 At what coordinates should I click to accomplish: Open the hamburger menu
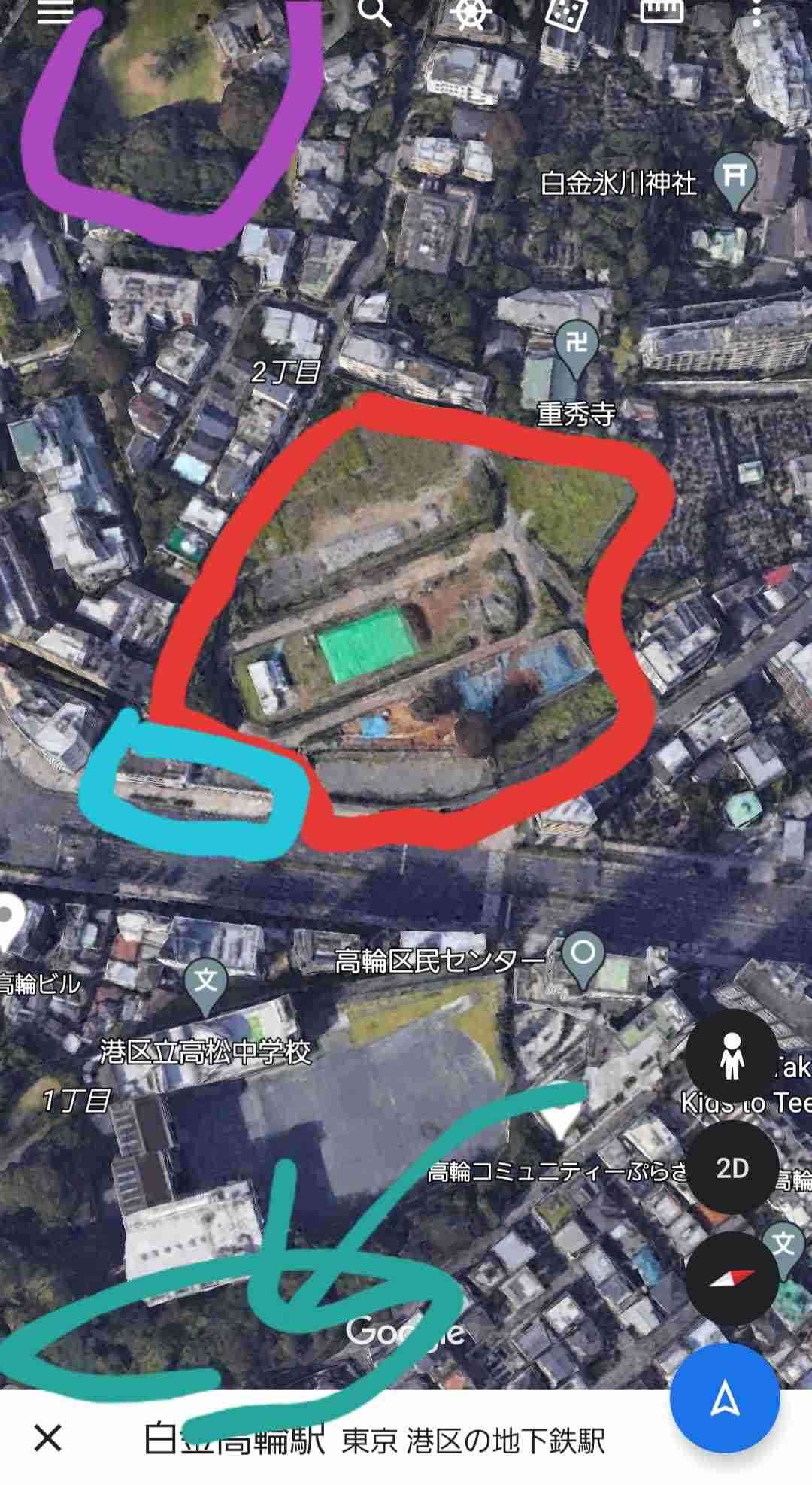tap(56, 12)
